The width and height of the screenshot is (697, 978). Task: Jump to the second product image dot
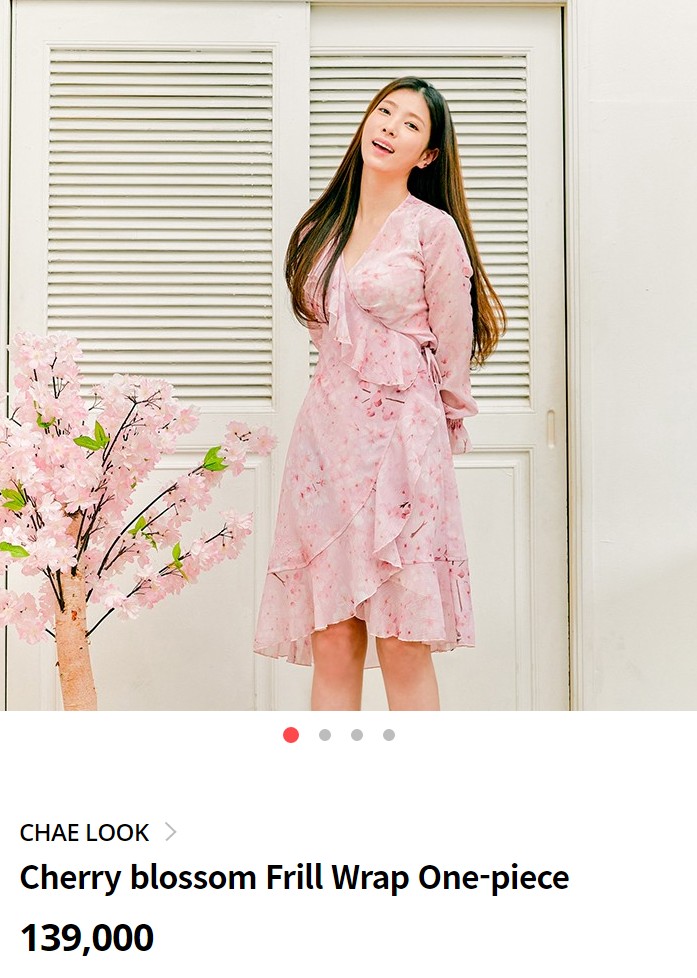325,735
